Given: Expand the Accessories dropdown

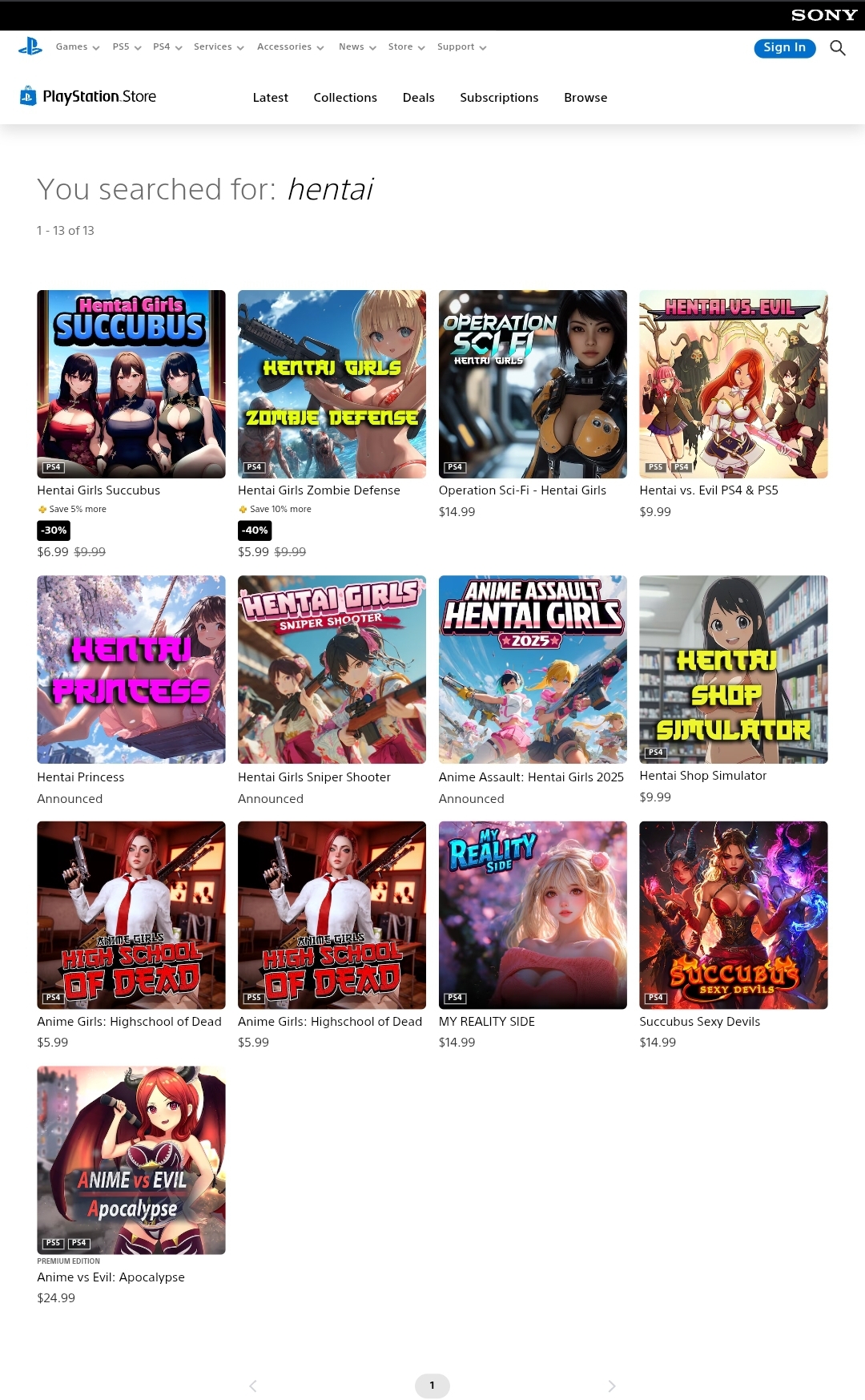Looking at the screenshot, I should tap(290, 47).
